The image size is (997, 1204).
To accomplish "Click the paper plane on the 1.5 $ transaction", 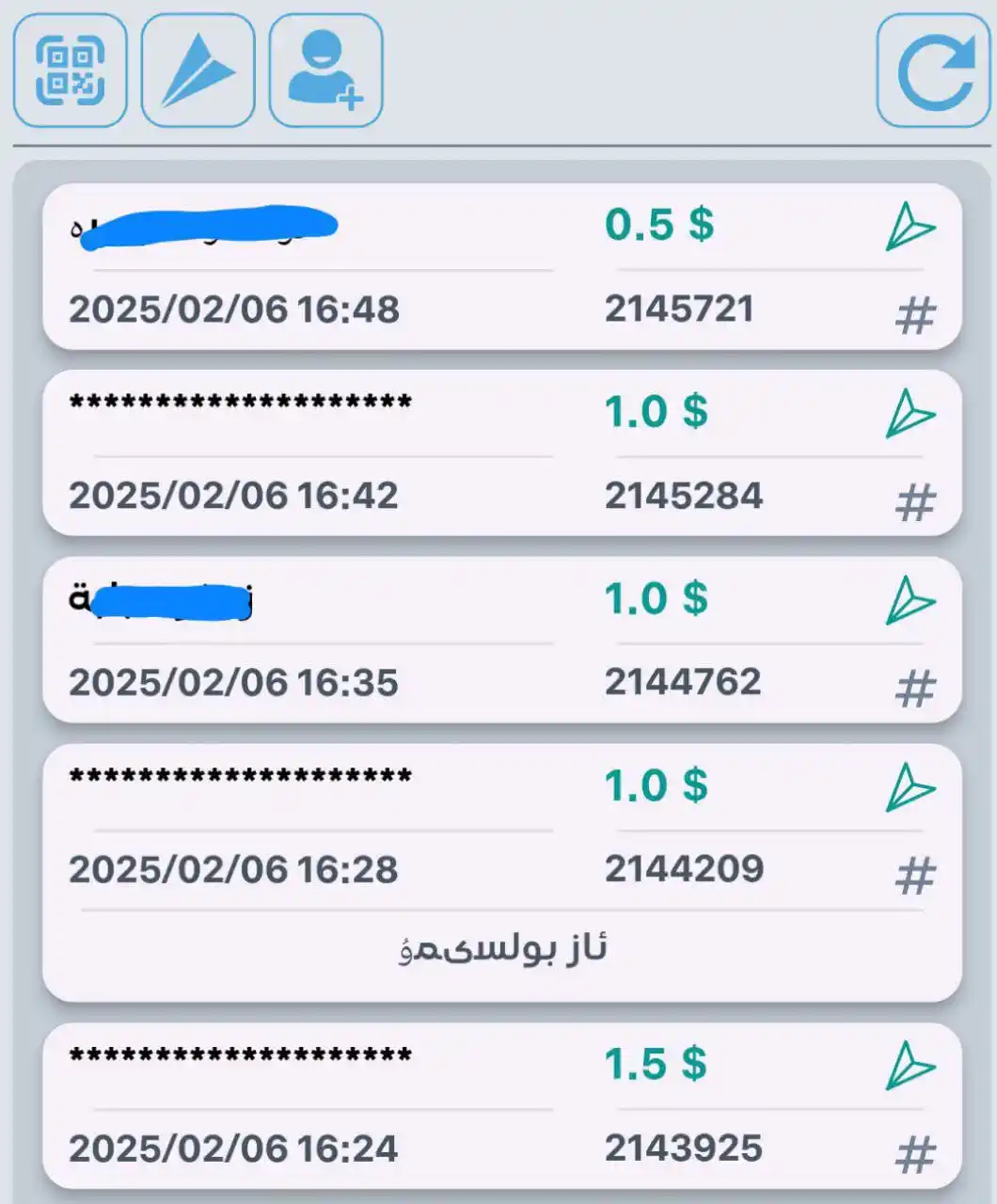I will pyautogui.click(x=911, y=1063).
